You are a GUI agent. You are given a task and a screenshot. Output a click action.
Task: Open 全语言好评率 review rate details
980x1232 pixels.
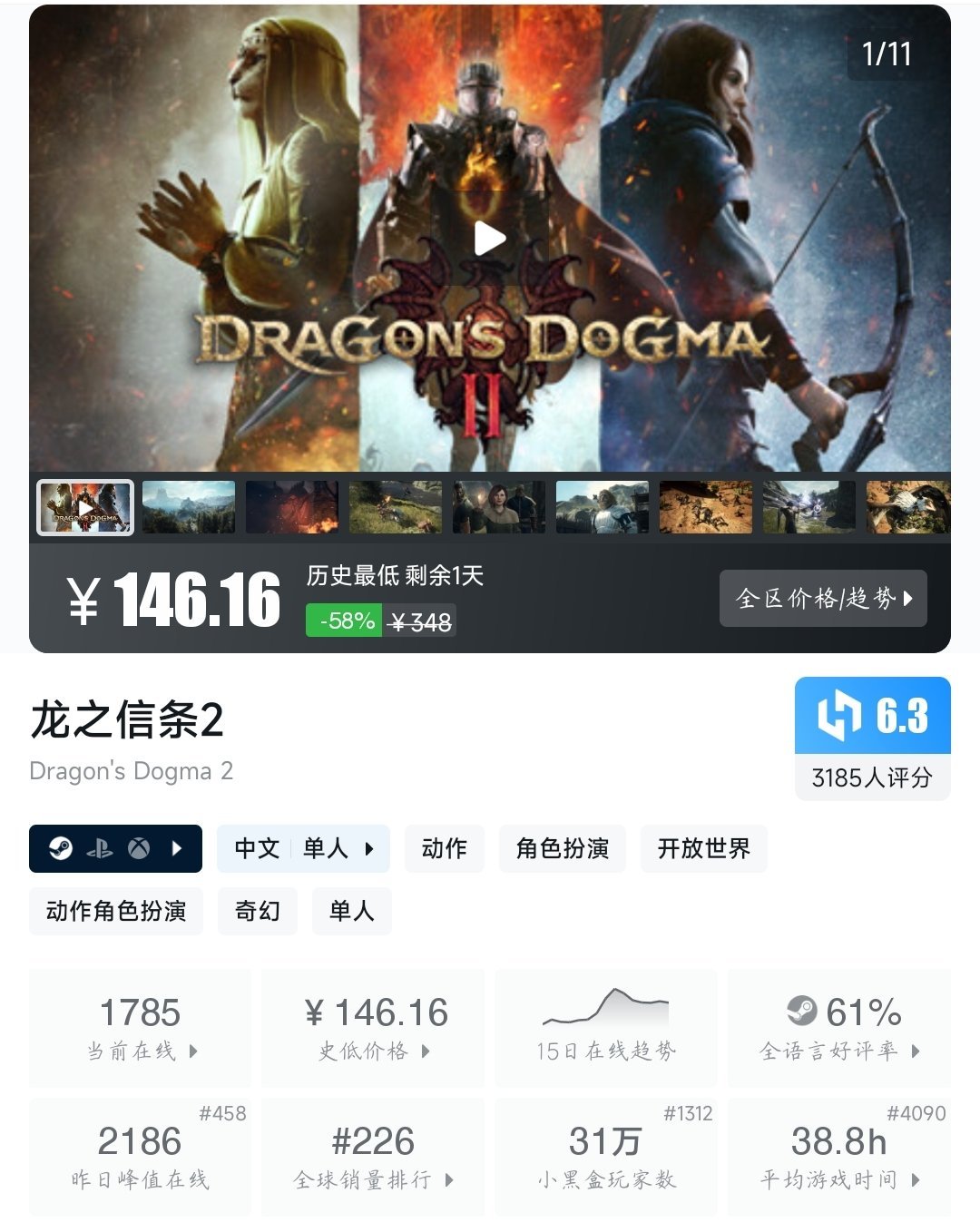pyautogui.click(x=838, y=1028)
